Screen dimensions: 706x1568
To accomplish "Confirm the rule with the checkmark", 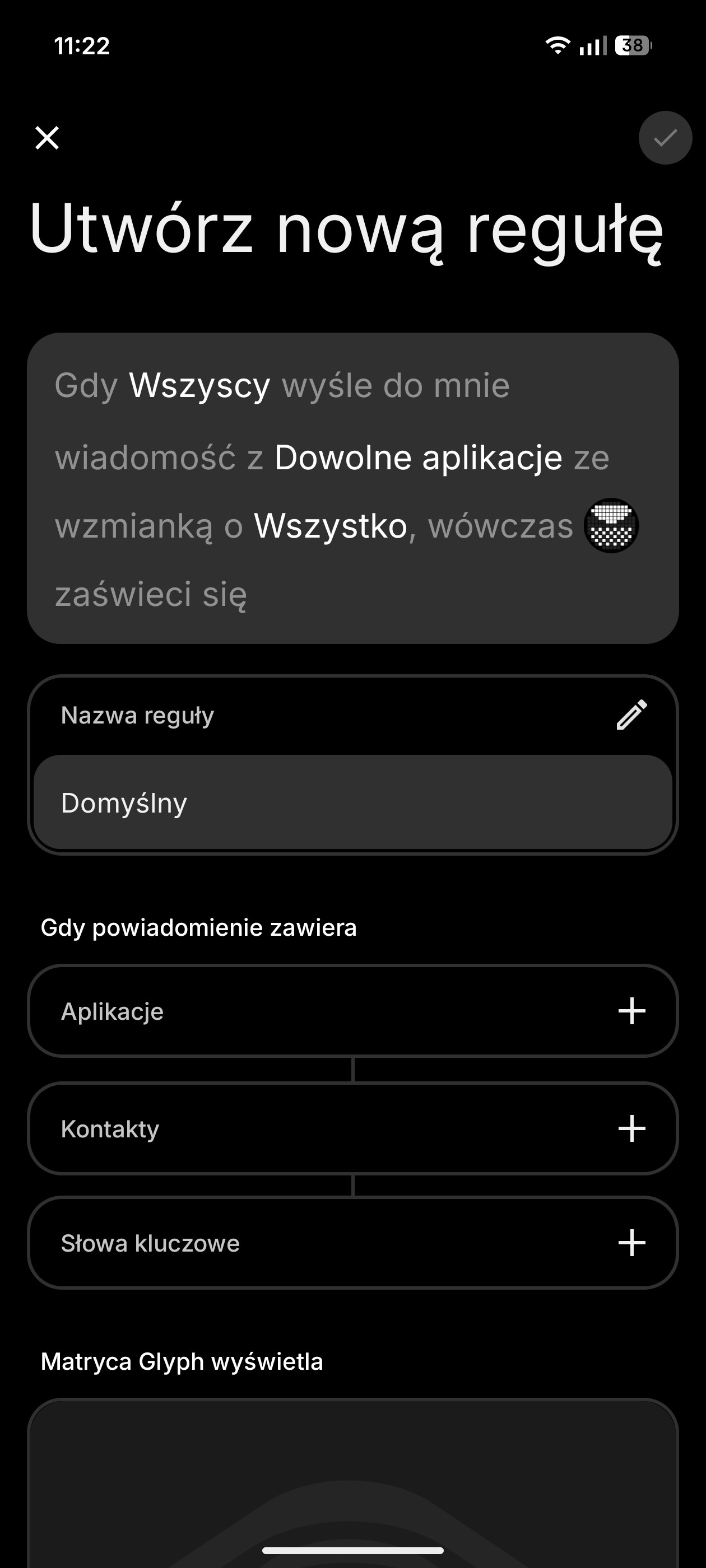I will (665, 138).
